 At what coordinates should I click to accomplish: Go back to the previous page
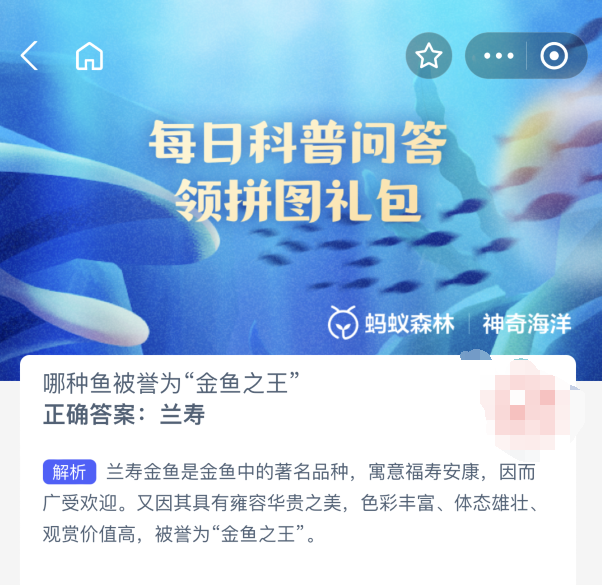point(30,56)
